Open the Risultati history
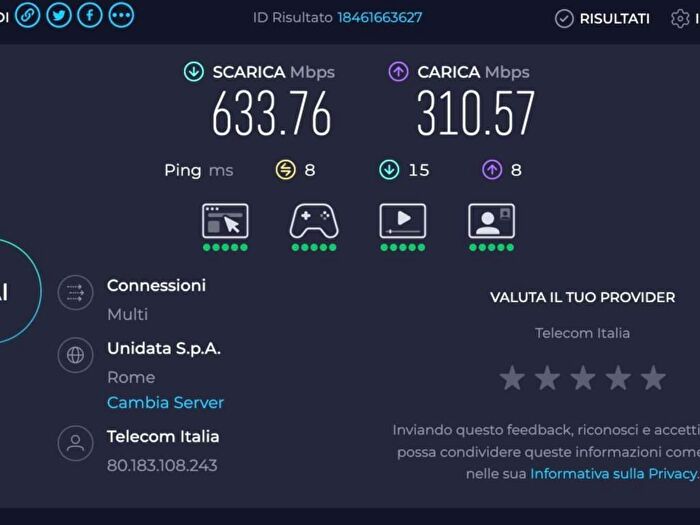The height and width of the screenshot is (525, 700). [x=602, y=18]
